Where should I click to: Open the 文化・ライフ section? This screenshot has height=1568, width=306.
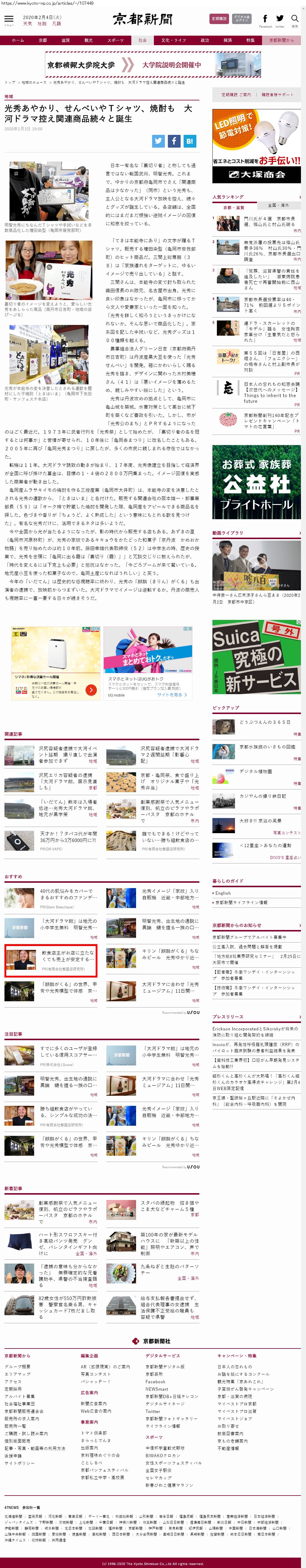(173, 40)
